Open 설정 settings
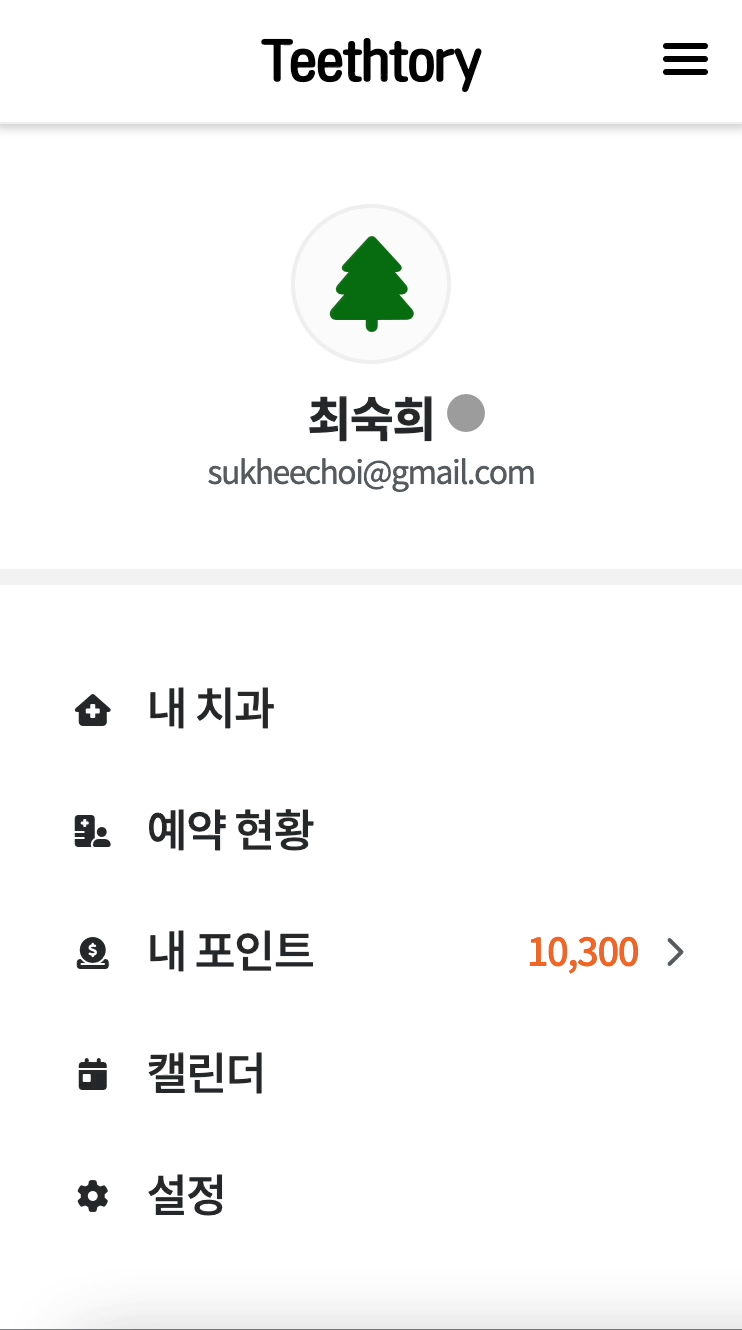This screenshot has height=1330, width=742. click(186, 1194)
